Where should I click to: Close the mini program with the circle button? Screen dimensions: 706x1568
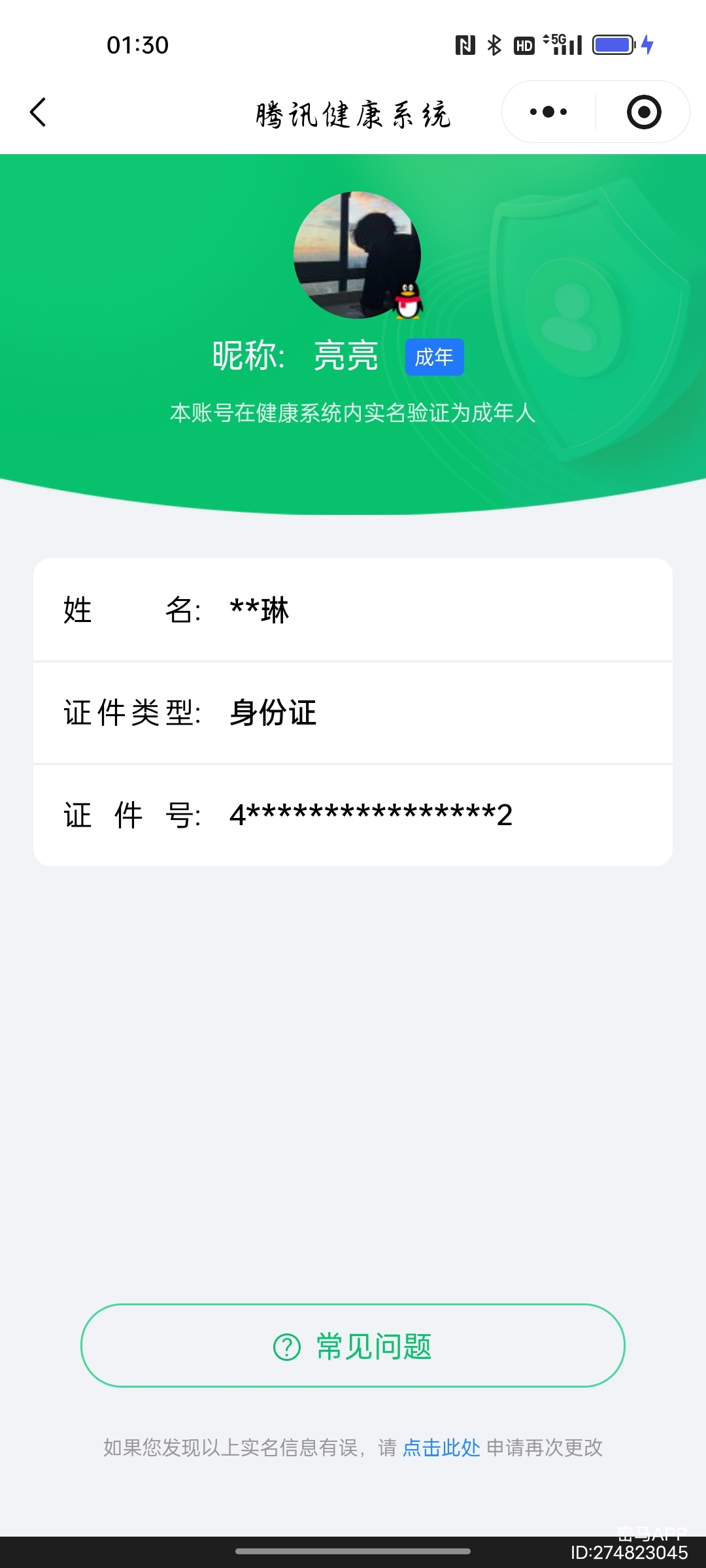[x=643, y=112]
